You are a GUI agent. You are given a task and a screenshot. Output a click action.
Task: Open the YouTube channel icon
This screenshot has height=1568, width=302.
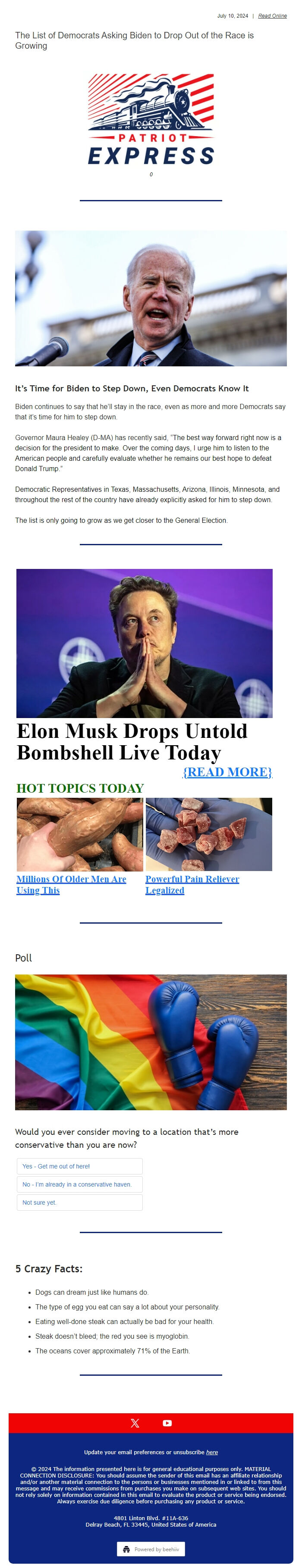(167, 1423)
